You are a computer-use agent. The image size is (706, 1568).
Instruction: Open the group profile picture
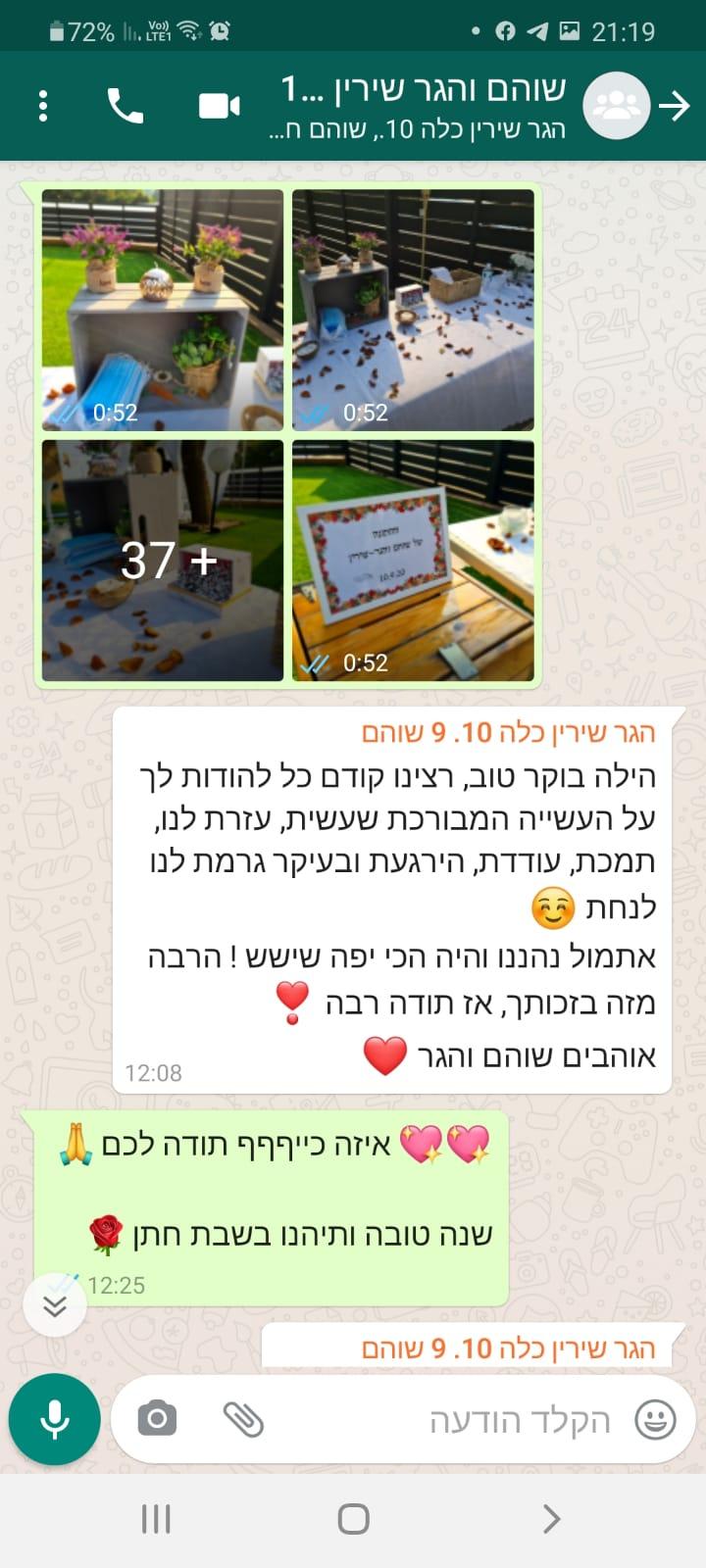pyautogui.click(x=616, y=106)
